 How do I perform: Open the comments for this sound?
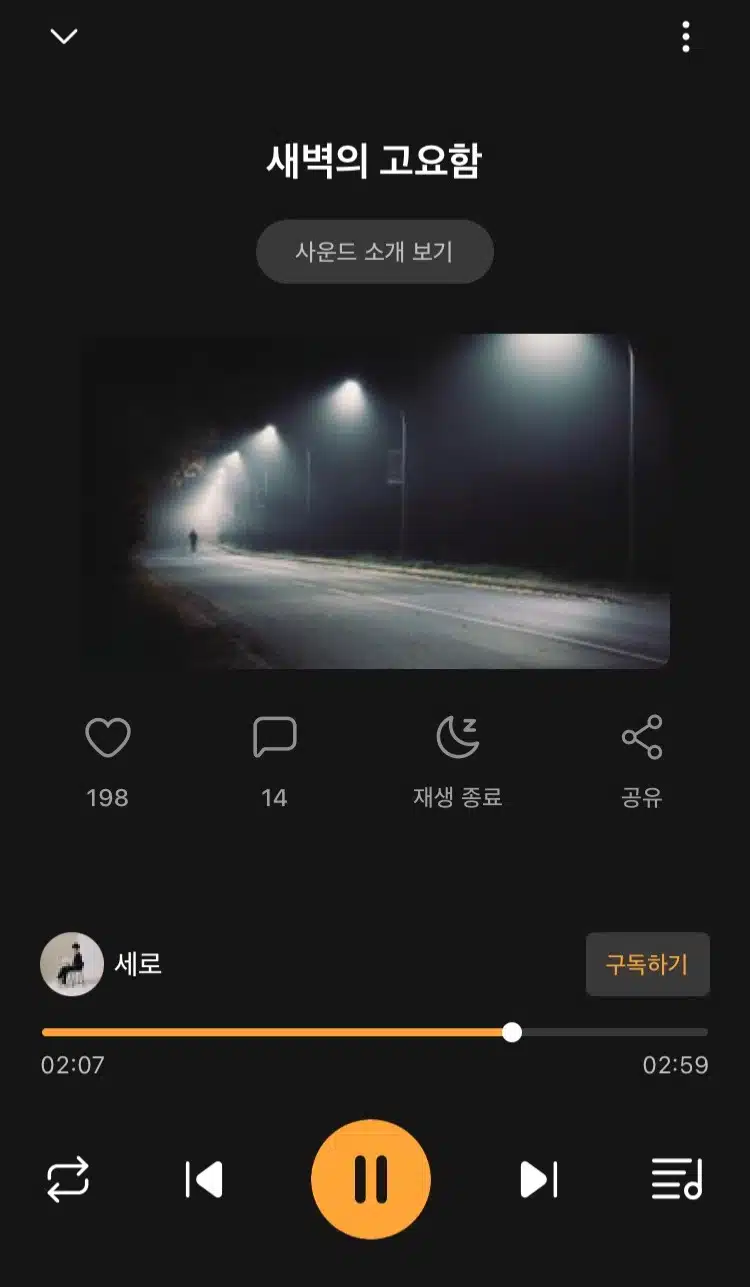point(275,738)
